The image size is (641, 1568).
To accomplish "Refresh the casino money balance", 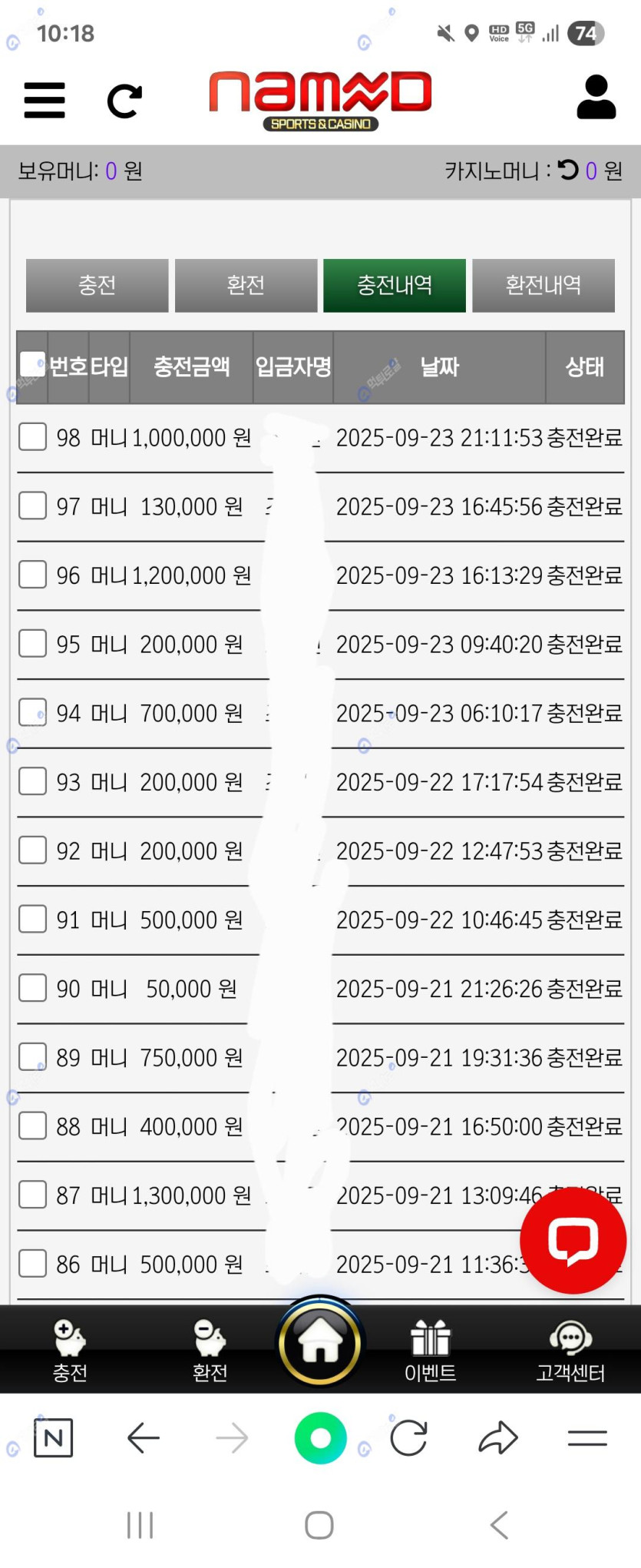I will pyautogui.click(x=568, y=170).
